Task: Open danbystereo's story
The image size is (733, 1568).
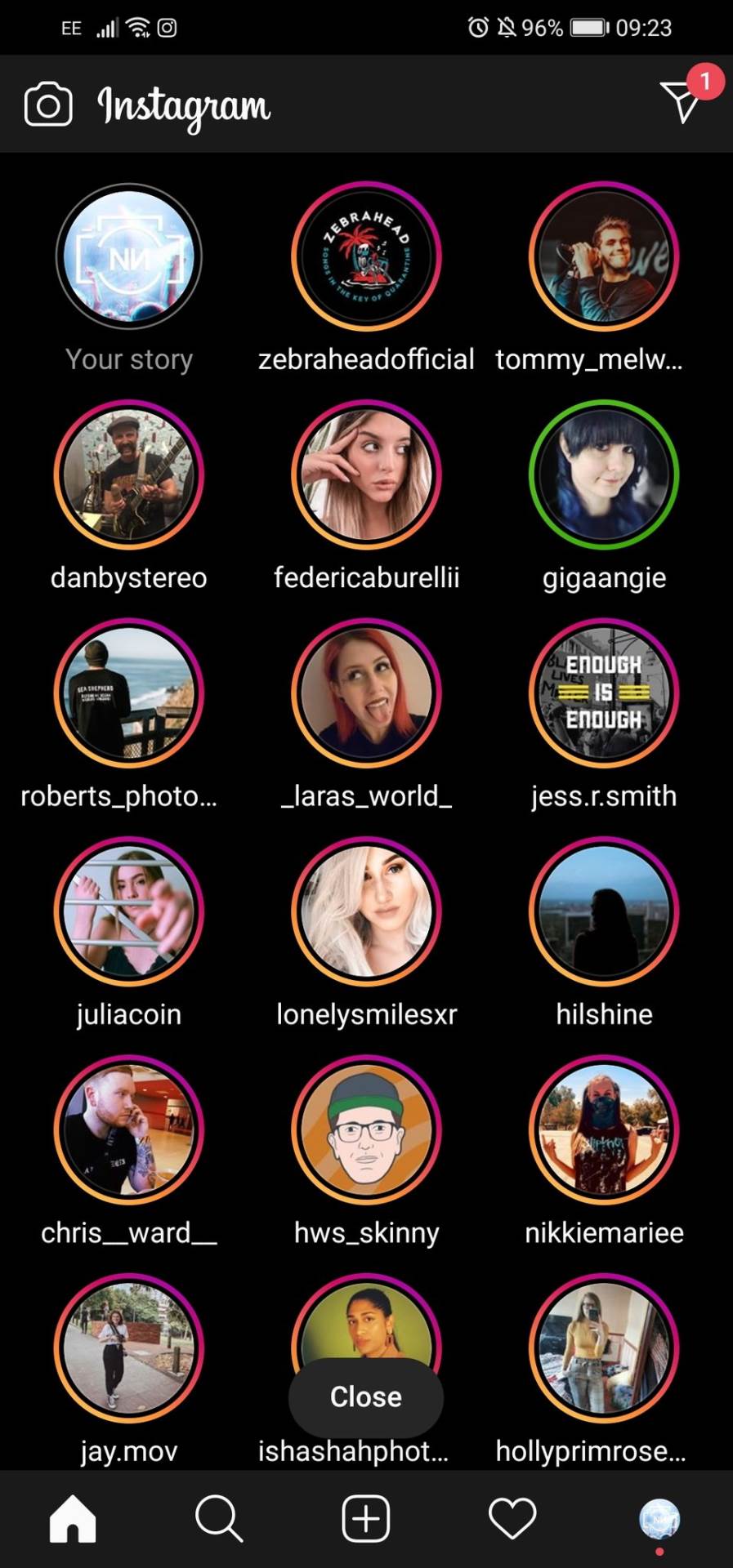Action: pos(129,474)
